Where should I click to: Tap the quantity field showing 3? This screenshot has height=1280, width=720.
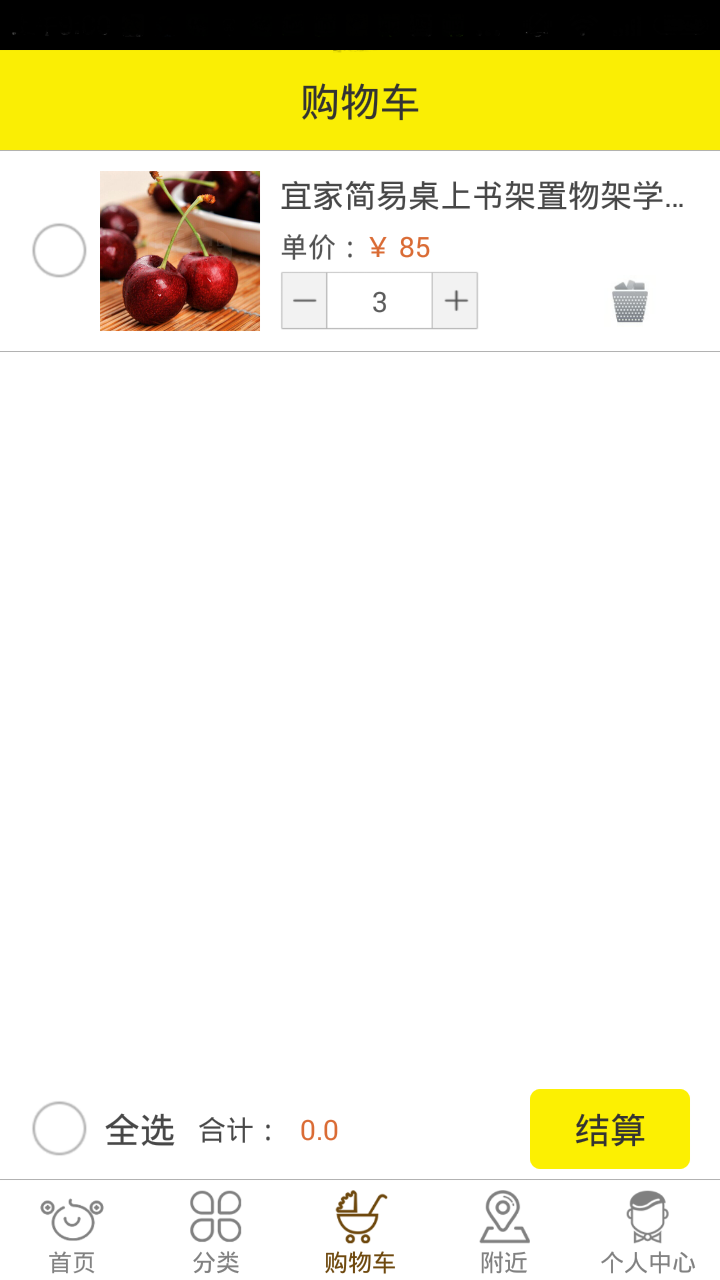click(x=379, y=301)
